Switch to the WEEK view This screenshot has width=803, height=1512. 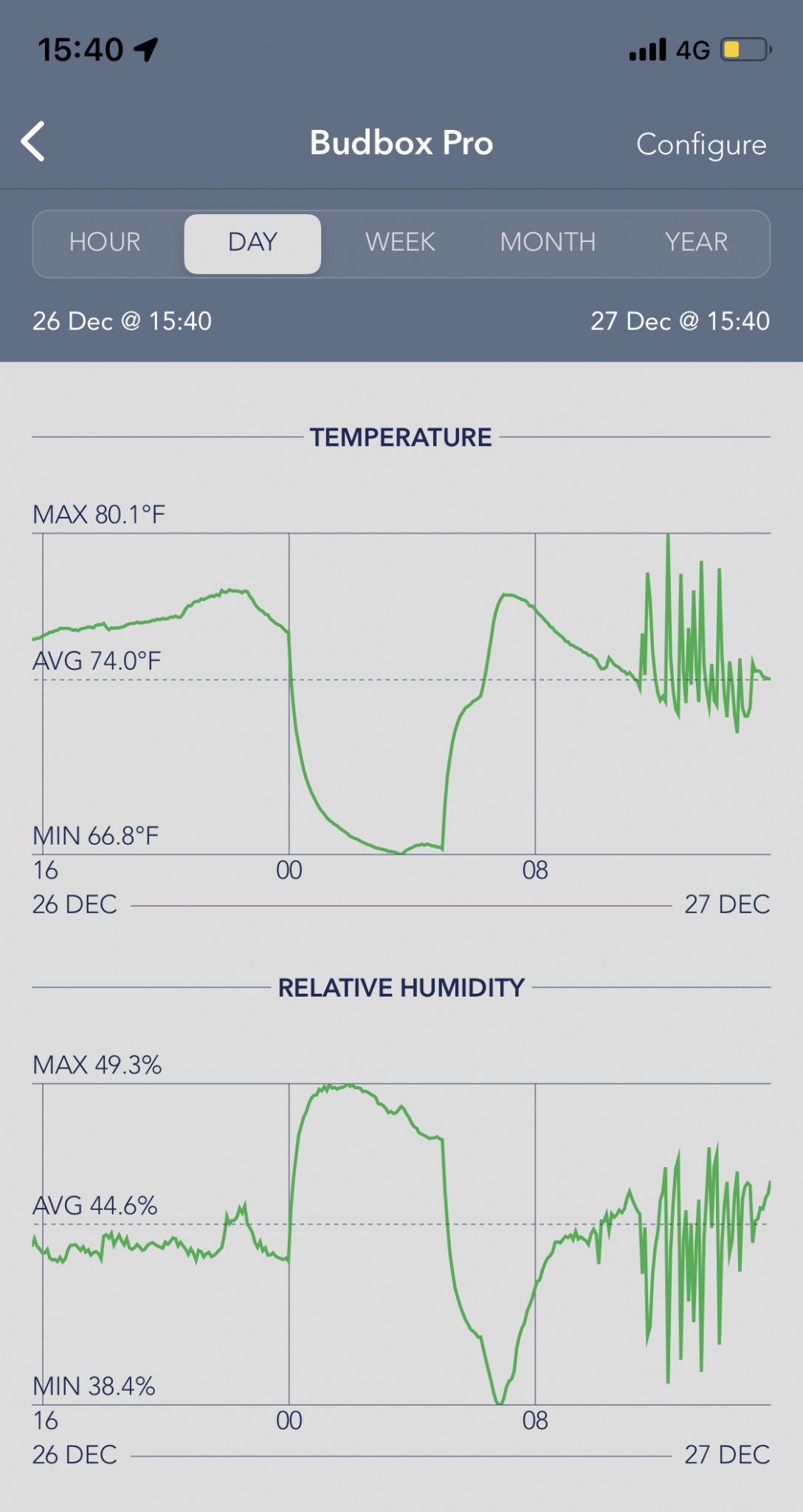[x=400, y=242]
